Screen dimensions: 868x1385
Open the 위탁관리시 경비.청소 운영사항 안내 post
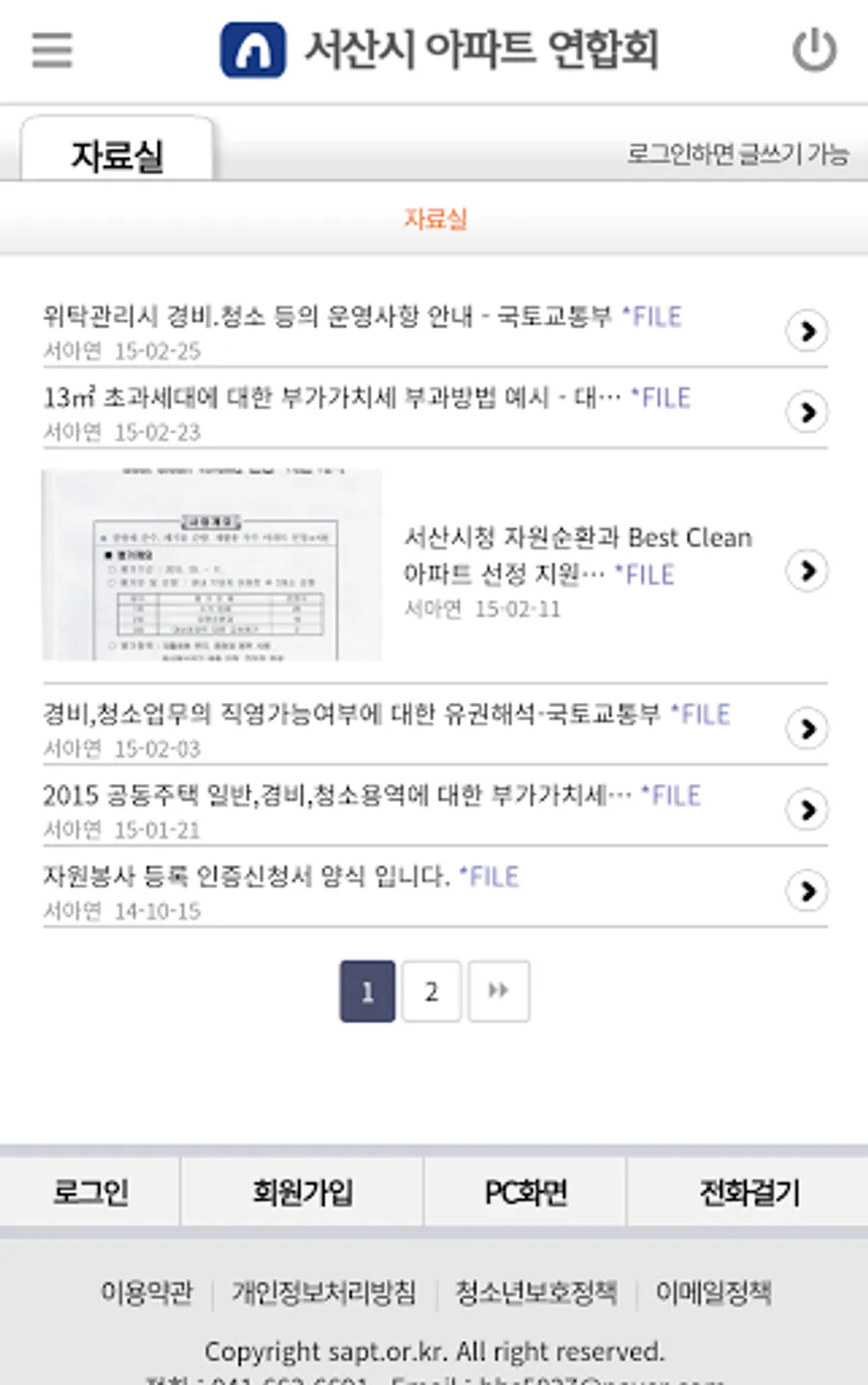pyautogui.click(x=435, y=330)
